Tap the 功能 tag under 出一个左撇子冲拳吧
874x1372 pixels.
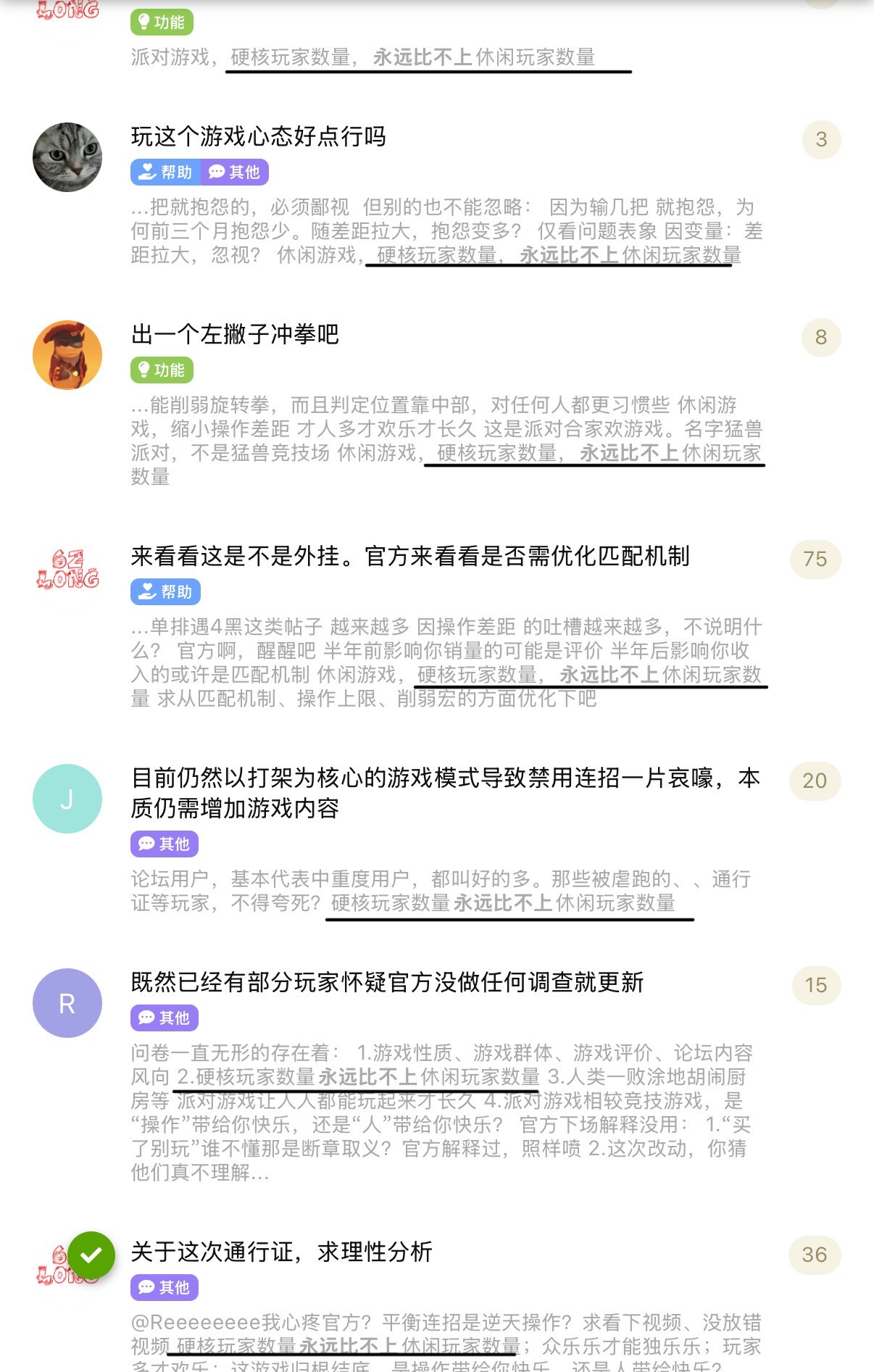tap(162, 370)
